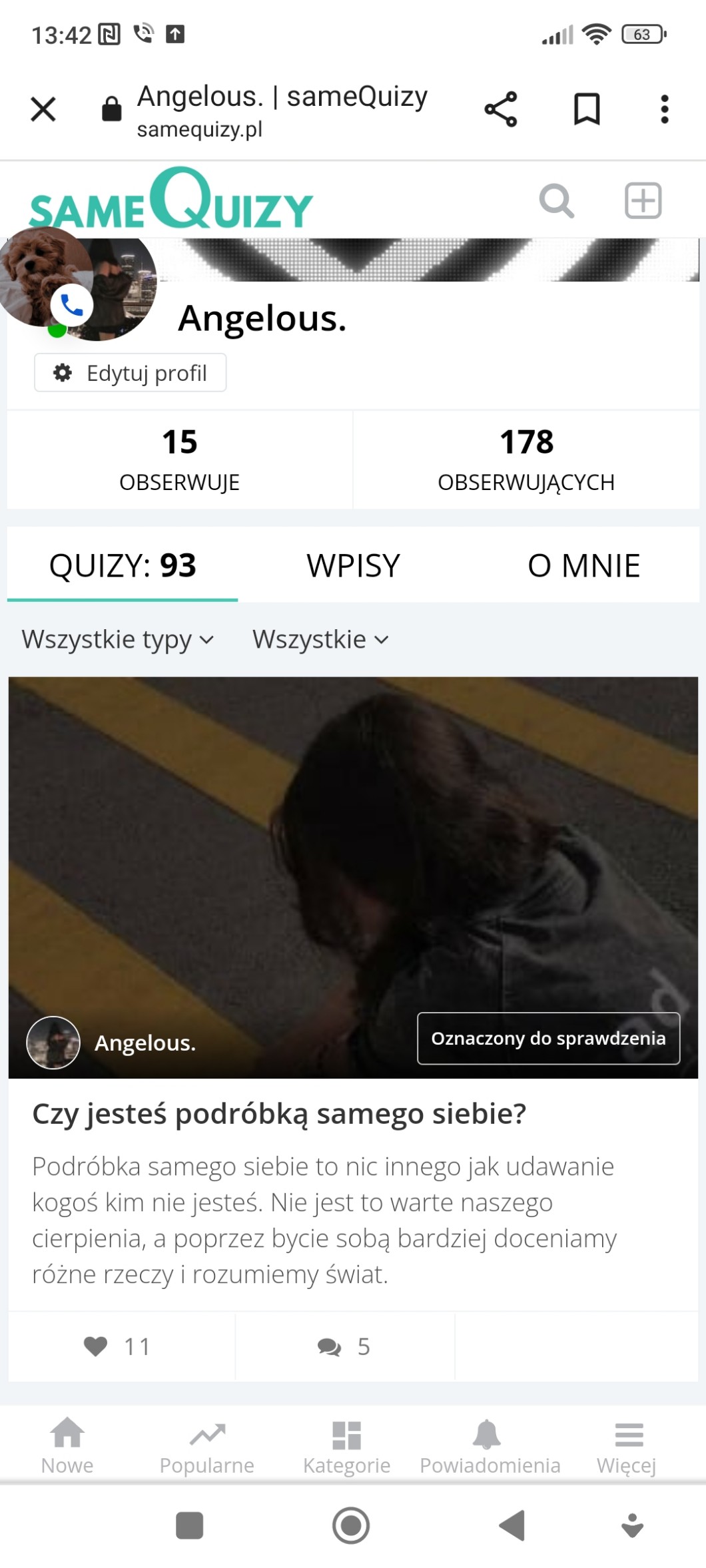706x1568 pixels.
Task: Expand the Wszystkie filter dropdown
Action: [x=320, y=639]
